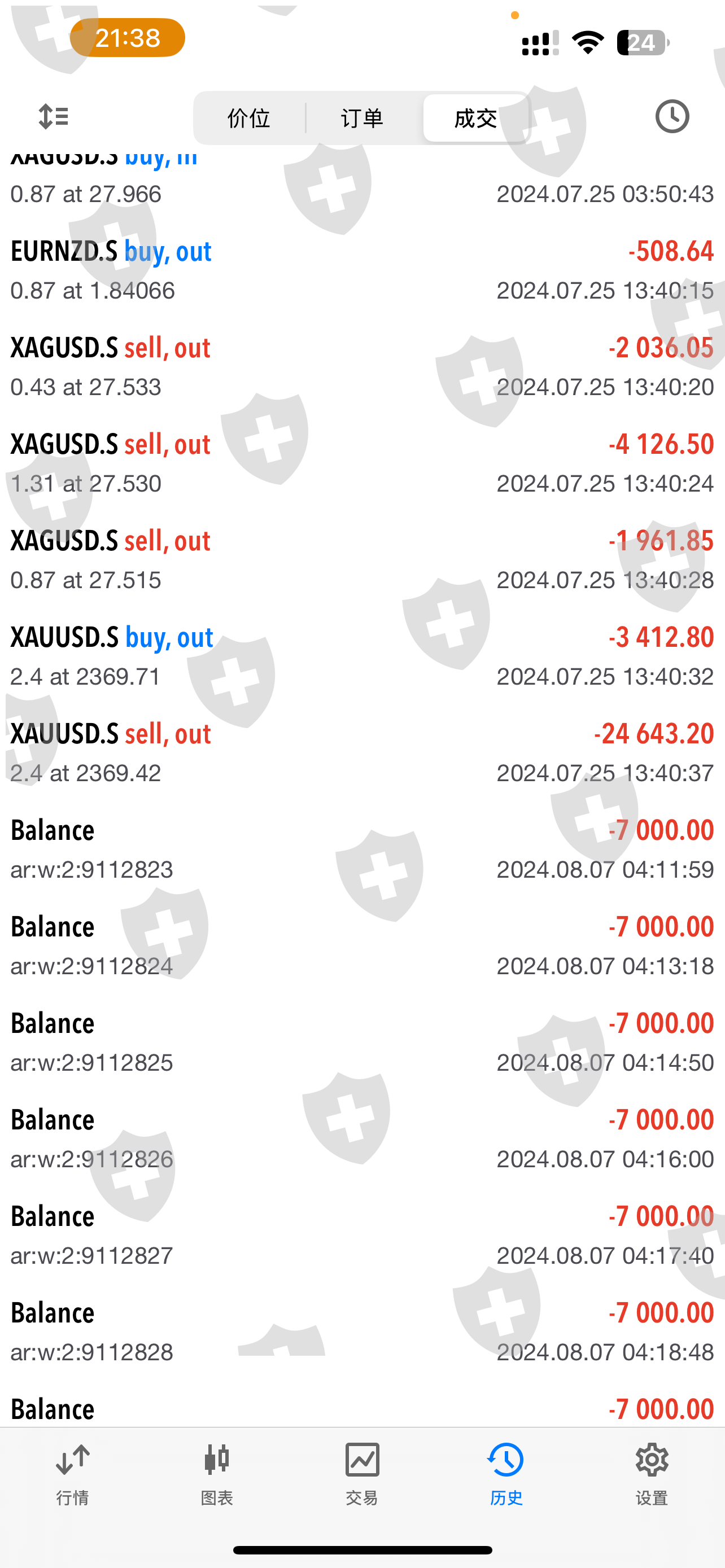This screenshot has height=1568, width=725.
Task: Switch to the 订单 tab
Action: click(363, 118)
